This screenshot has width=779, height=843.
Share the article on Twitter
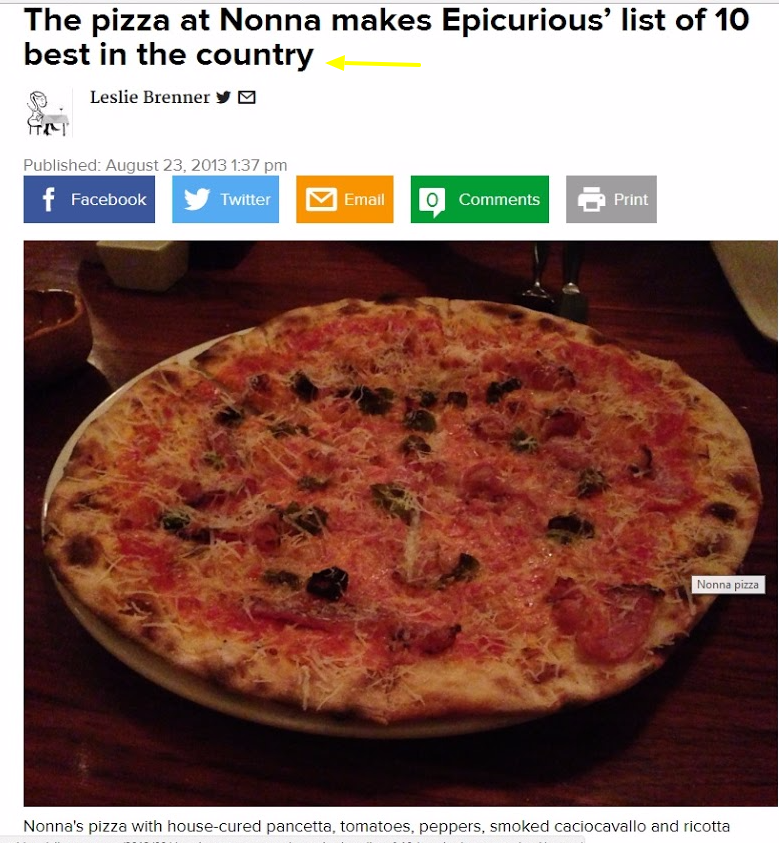225,199
